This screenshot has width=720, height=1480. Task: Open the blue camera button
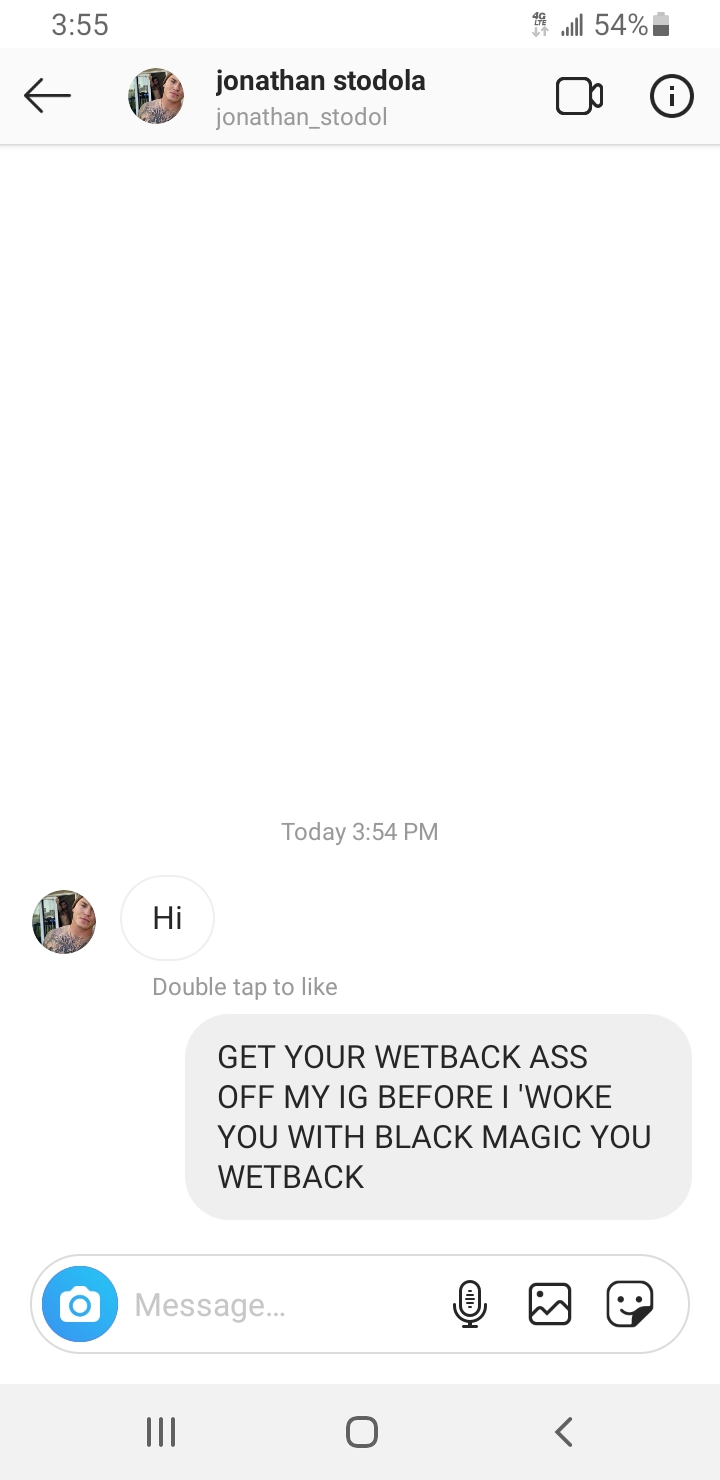[x=80, y=1304]
